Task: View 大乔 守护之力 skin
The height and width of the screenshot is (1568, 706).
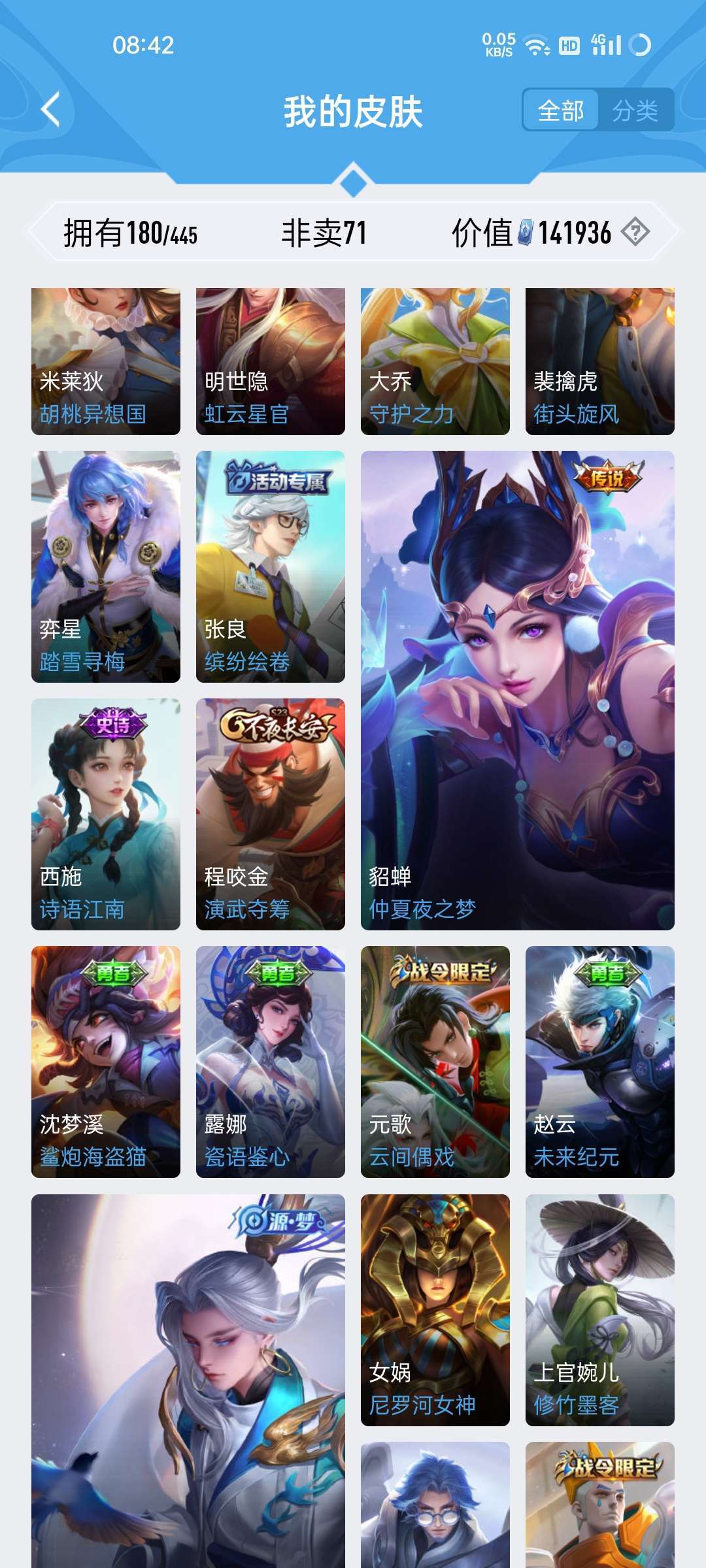Action: pos(435,361)
